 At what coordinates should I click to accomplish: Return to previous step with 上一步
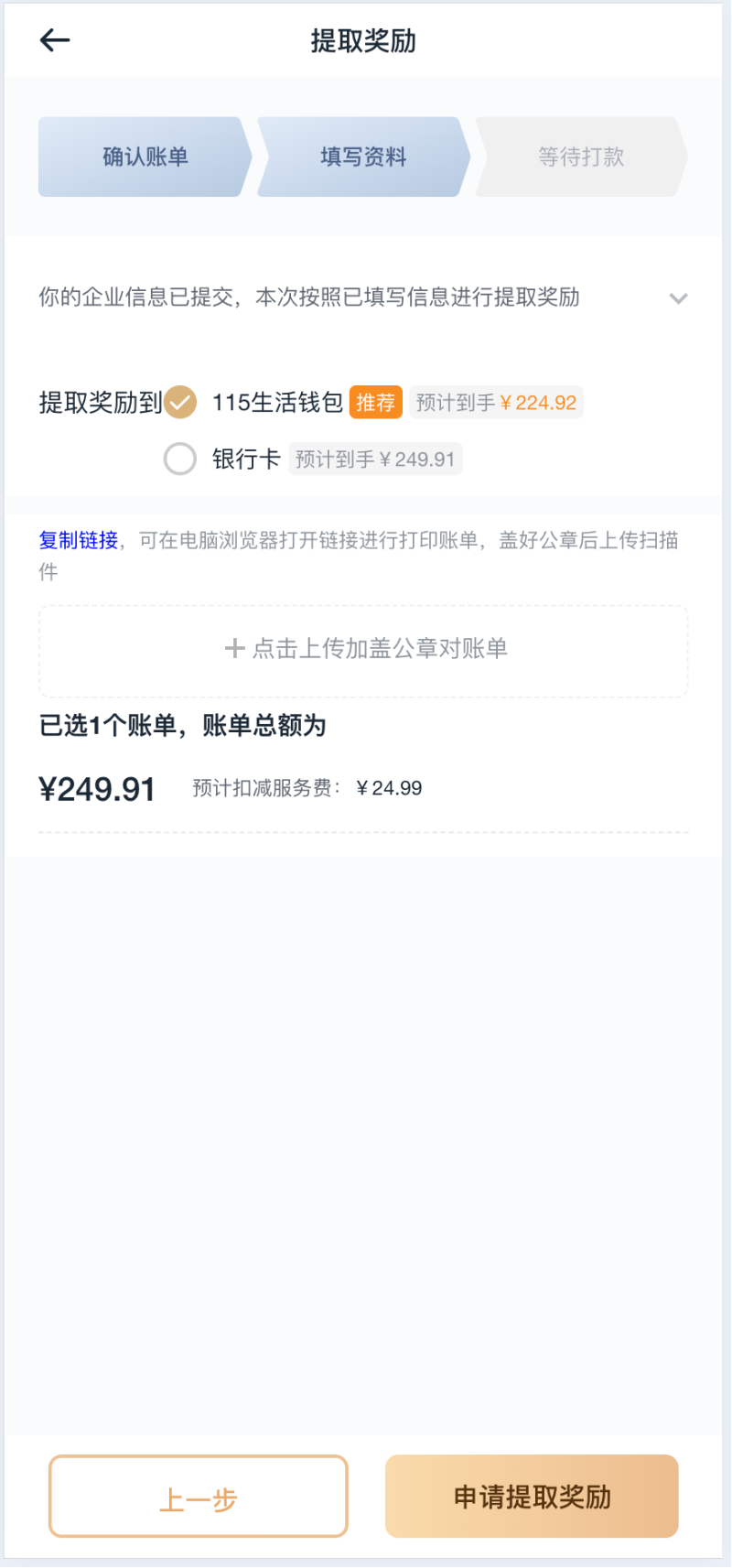coord(199,1497)
